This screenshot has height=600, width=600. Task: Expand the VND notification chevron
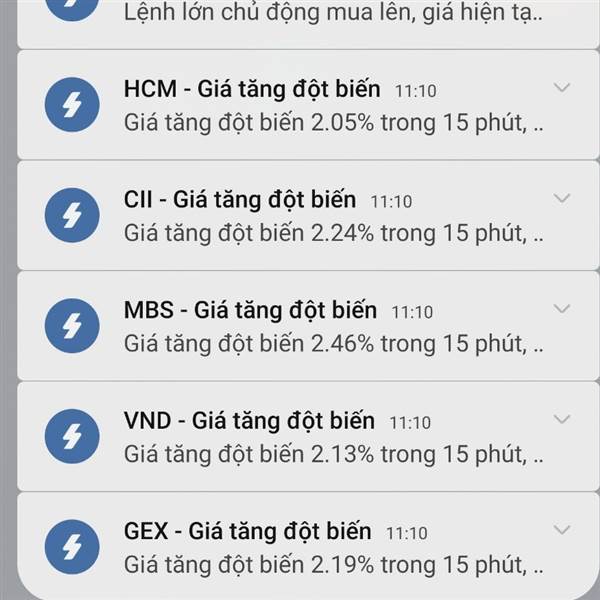(562, 419)
